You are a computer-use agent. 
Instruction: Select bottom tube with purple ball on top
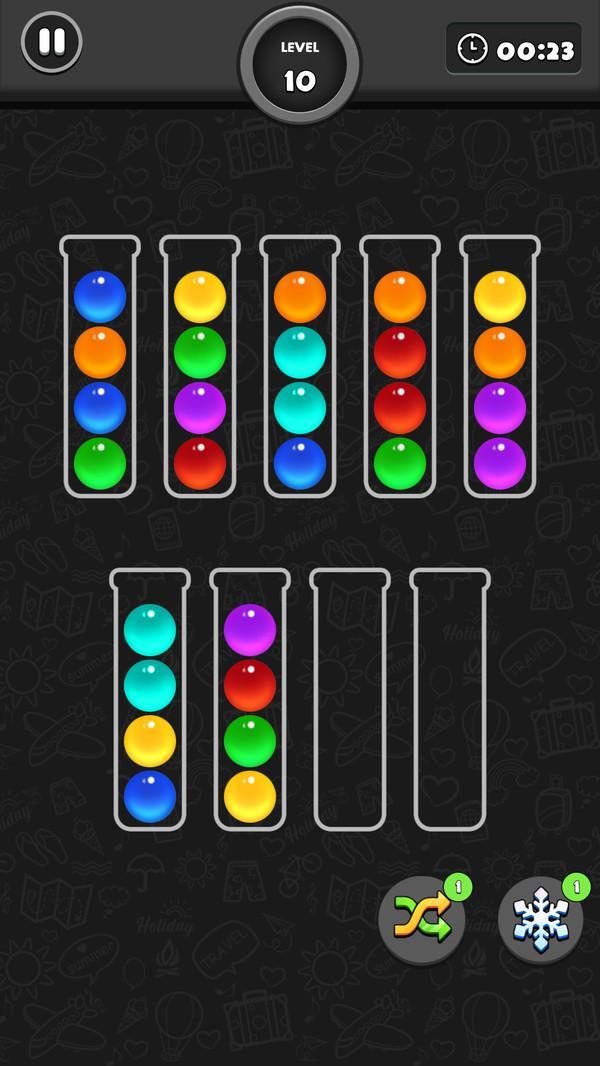coord(250,700)
